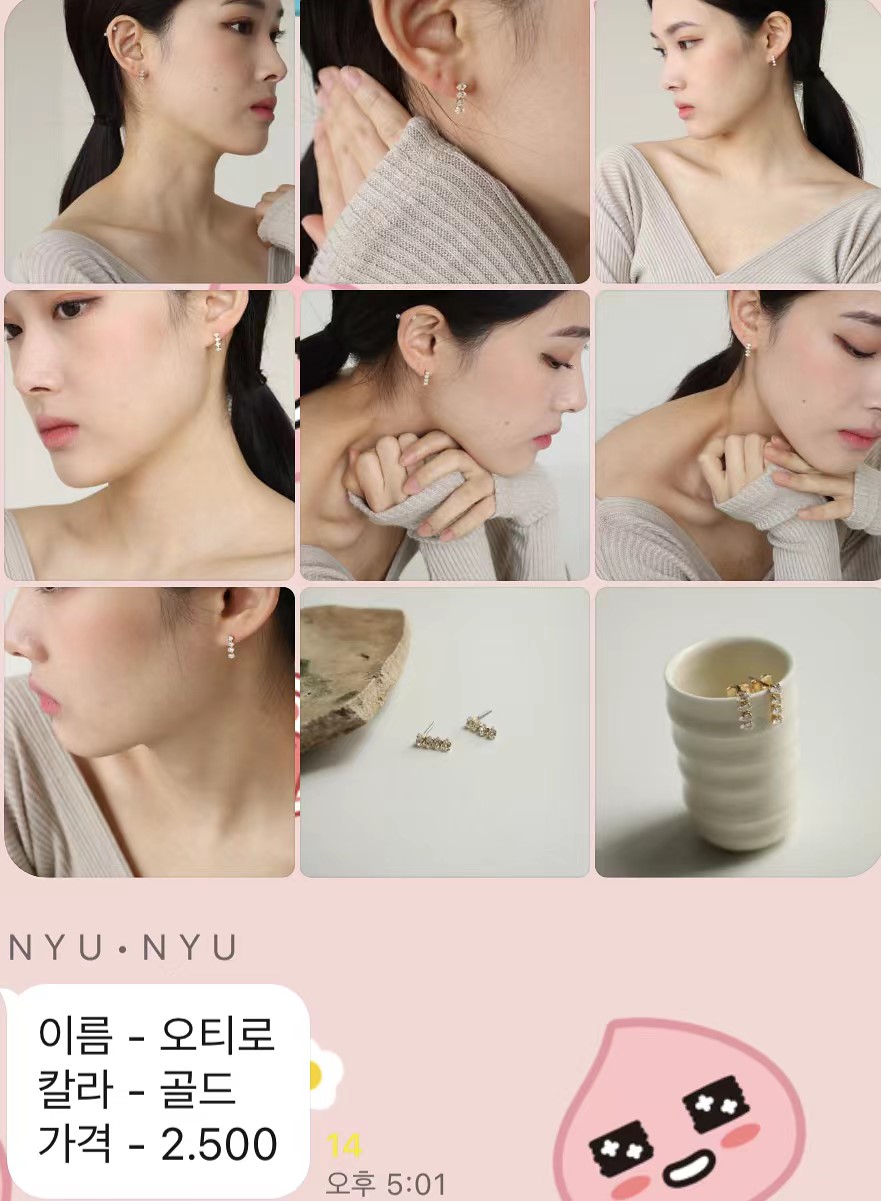This screenshot has height=1201, width=881.
Task: Open photo of earrings hanging on ceramic cup
Action: click(737, 731)
